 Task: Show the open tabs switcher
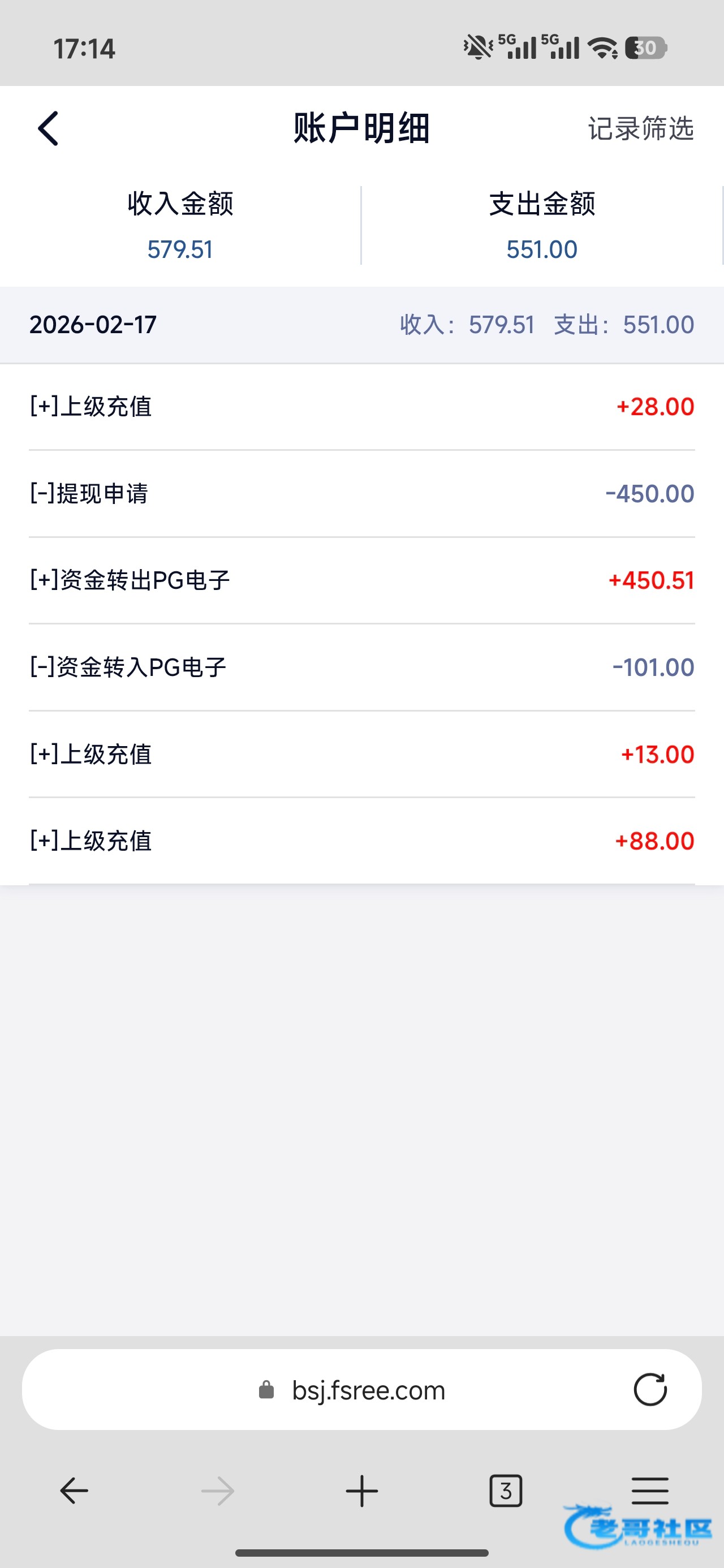(x=506, y=1491)
